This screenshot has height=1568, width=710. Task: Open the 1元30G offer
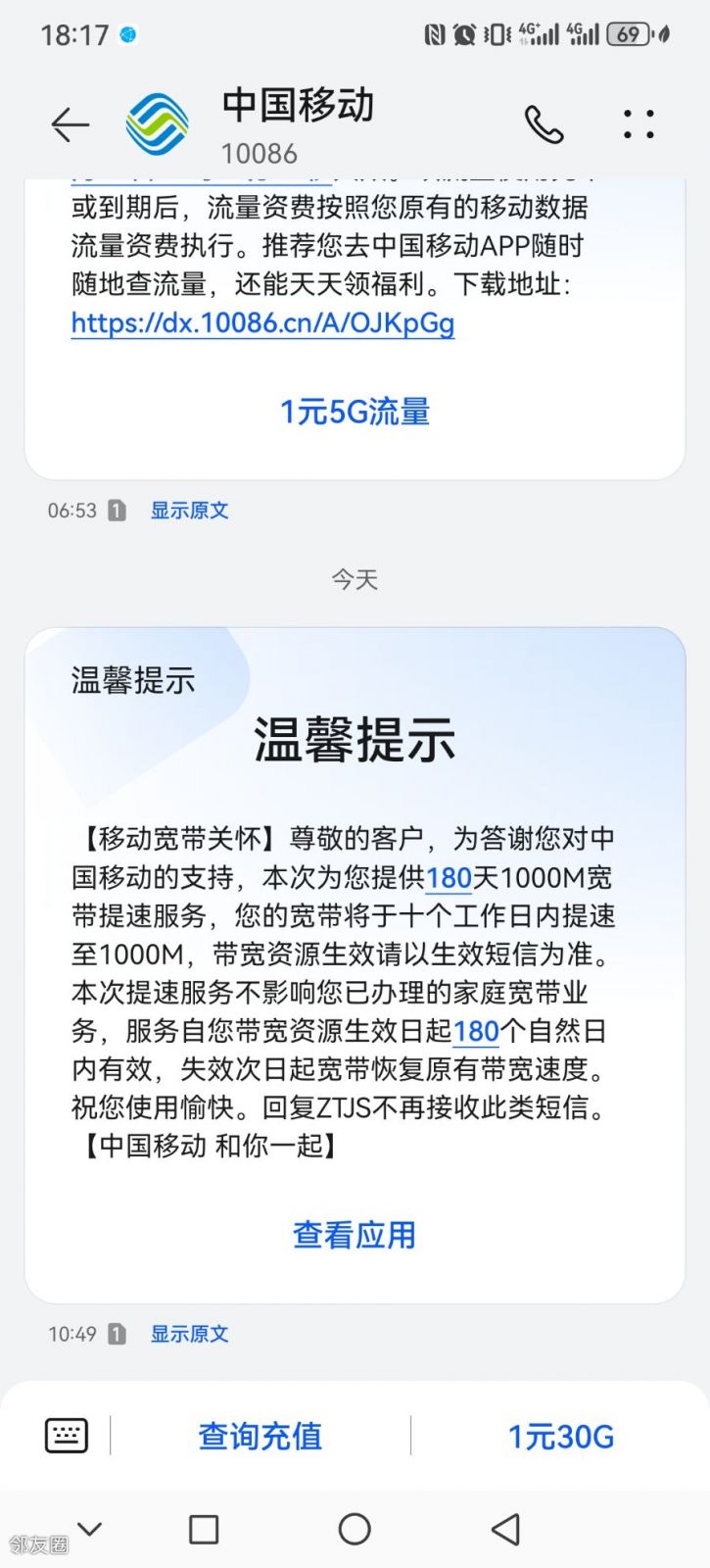[x=560, y=1437]
